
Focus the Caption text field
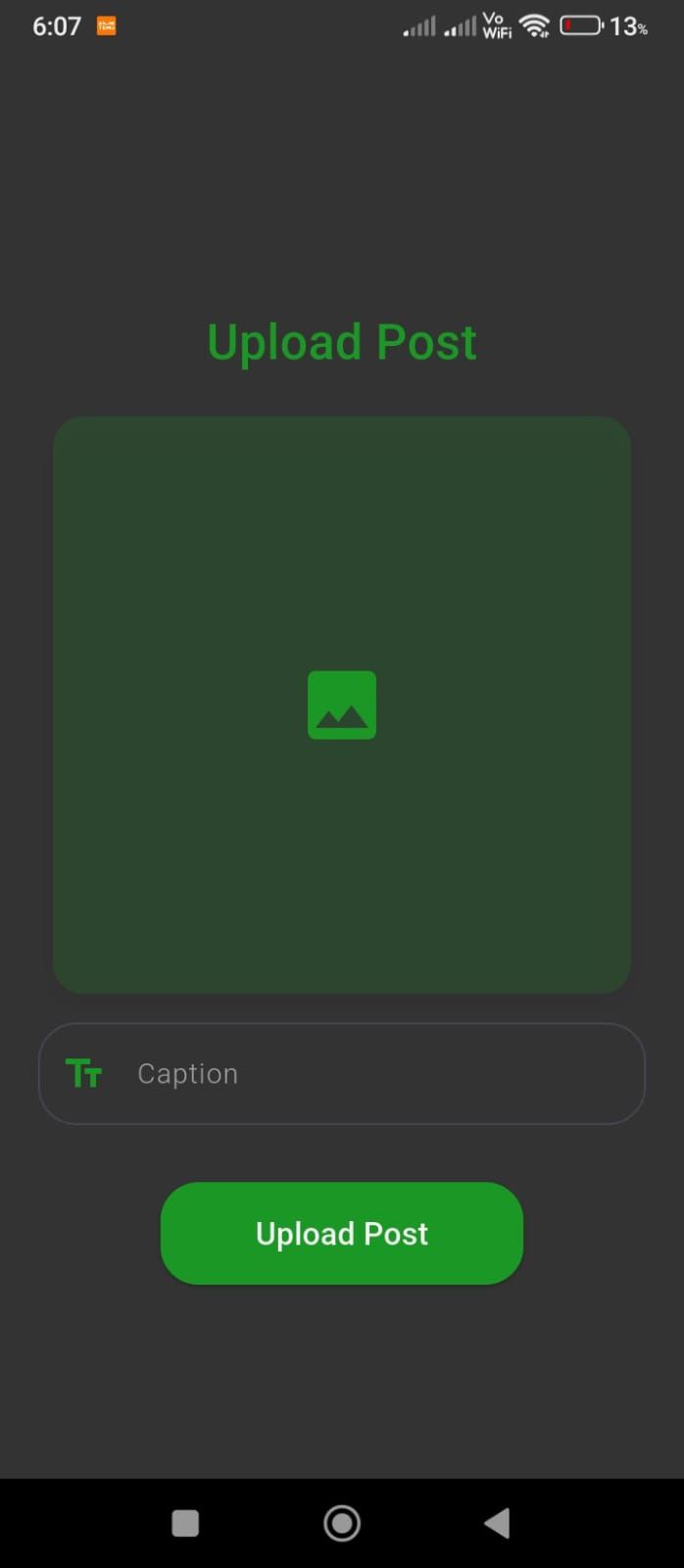[372, 1074]
